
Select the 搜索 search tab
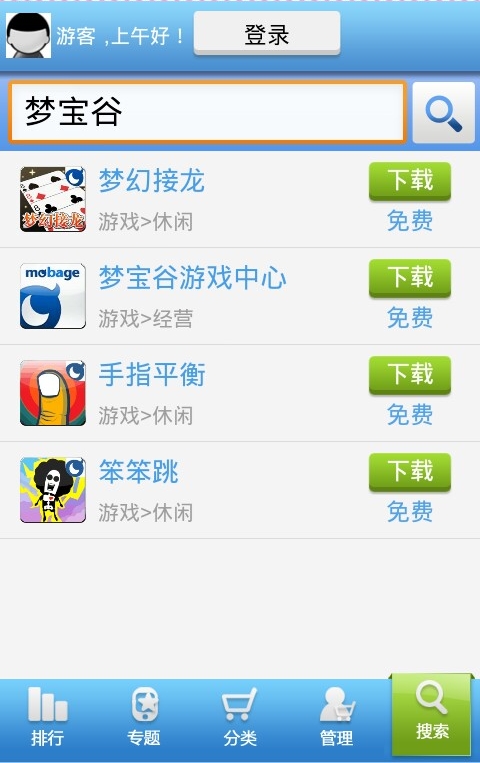pyautogui.click(x=432, y=715)
